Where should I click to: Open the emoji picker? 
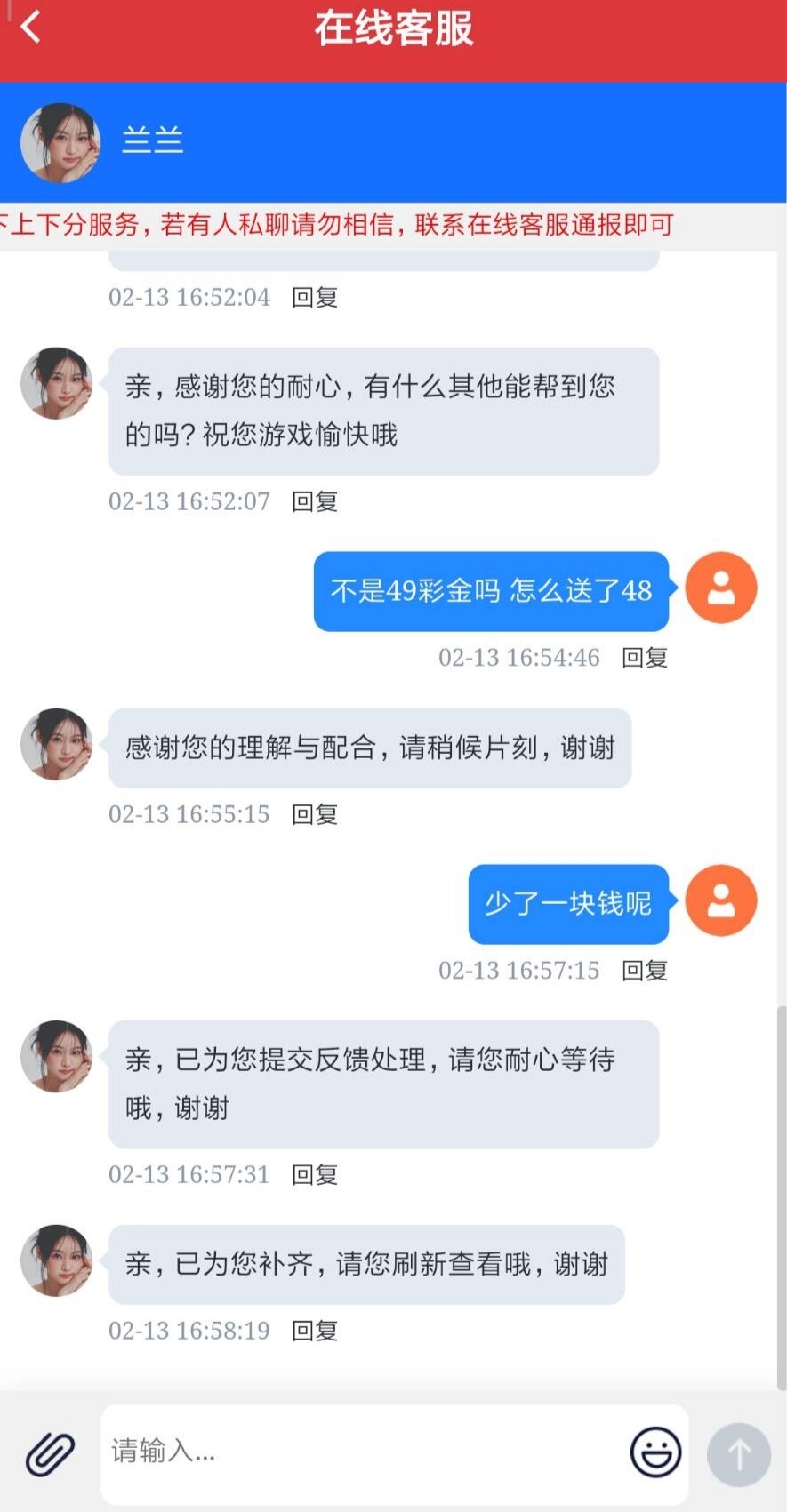coord(655,1452)
